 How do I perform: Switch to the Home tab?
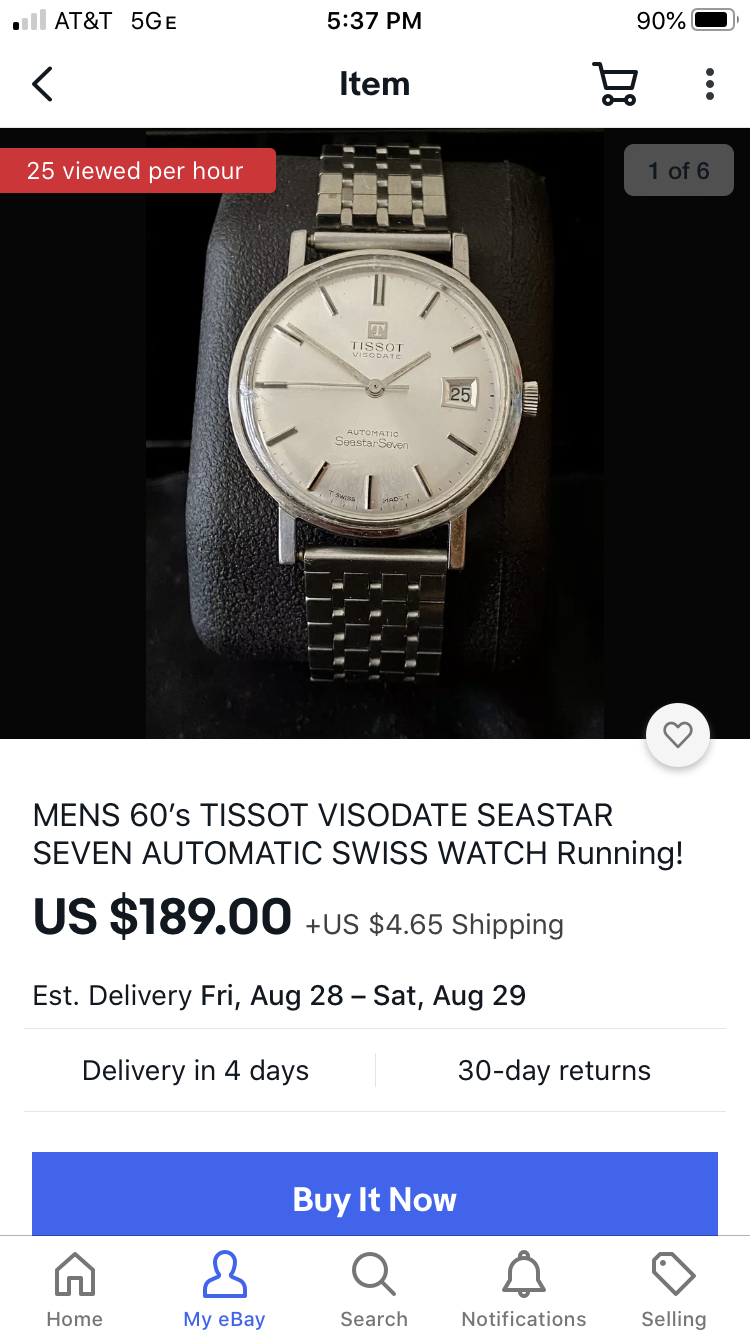pyautogui.click(x=75, y=1290)
